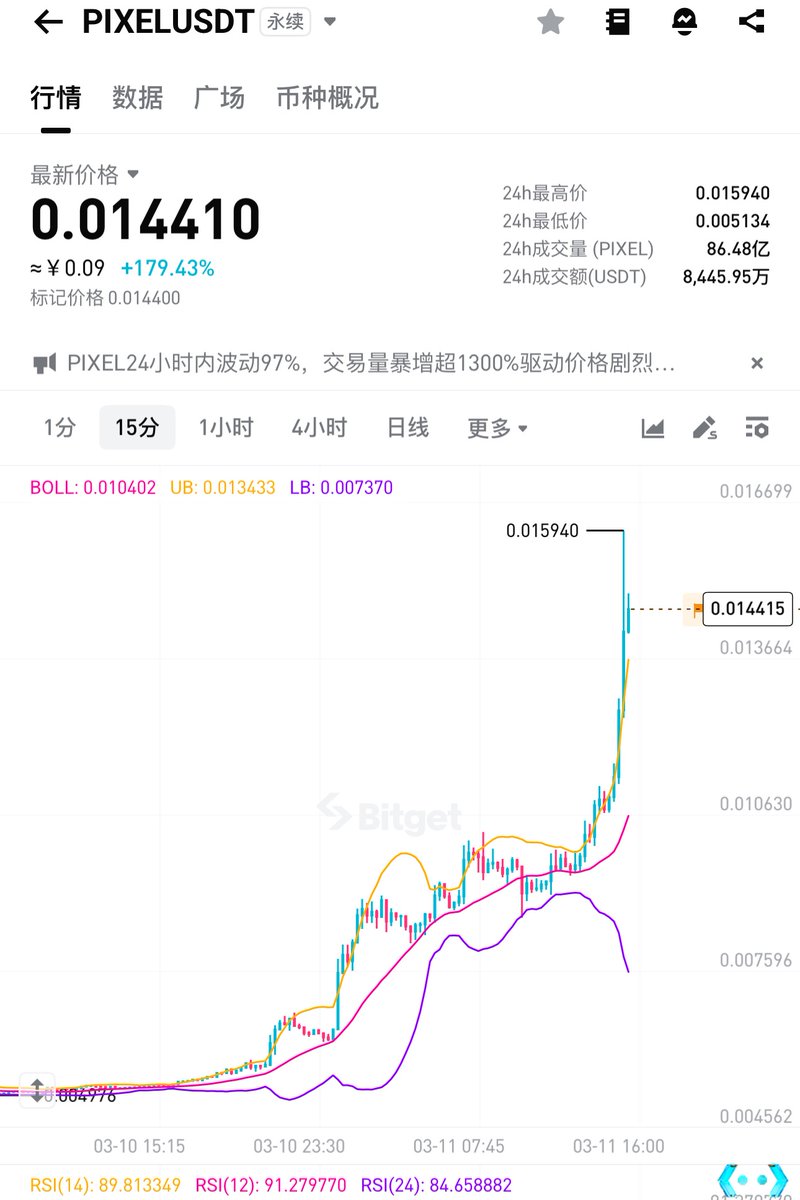The height and width of the screenshot is (1200, 800).
Task: Expand the 更多 intervals dropdown
Action: (497, 428)
